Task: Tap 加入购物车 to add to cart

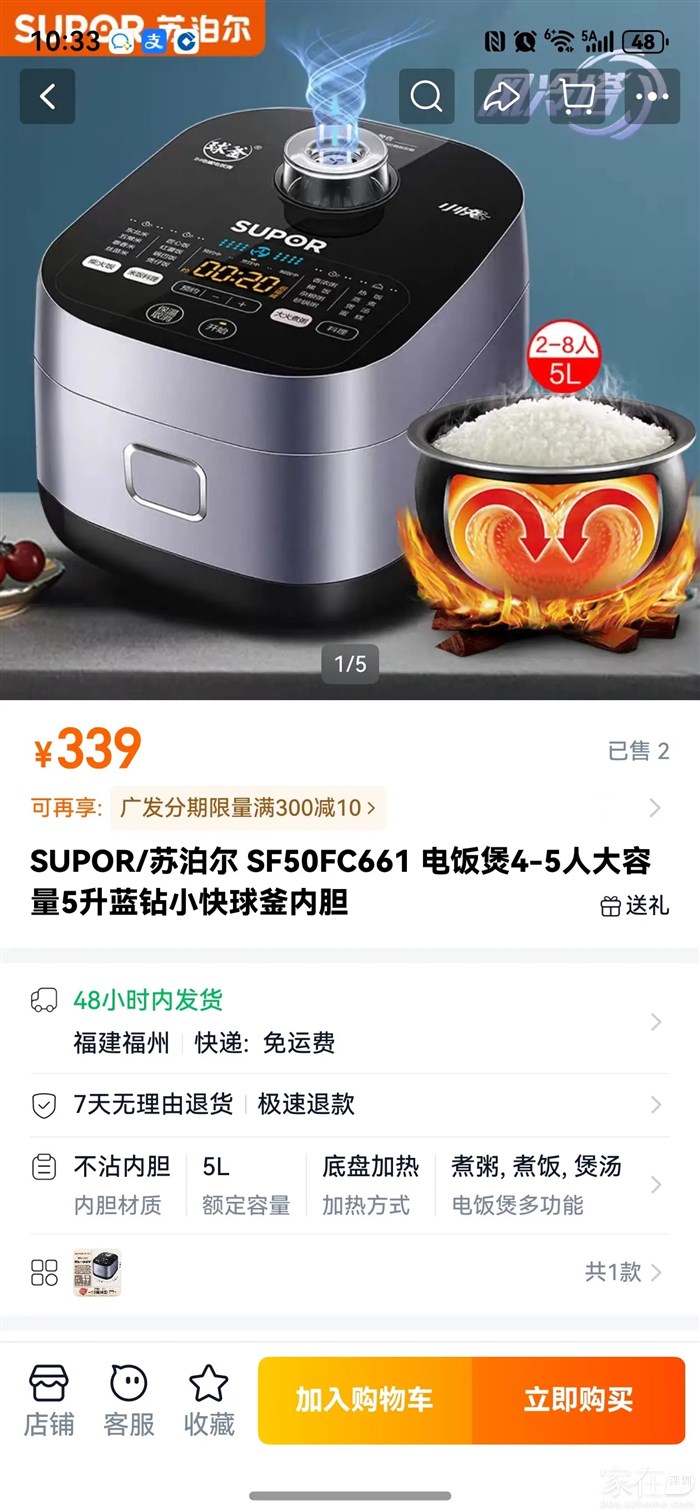Action: 365,1400
